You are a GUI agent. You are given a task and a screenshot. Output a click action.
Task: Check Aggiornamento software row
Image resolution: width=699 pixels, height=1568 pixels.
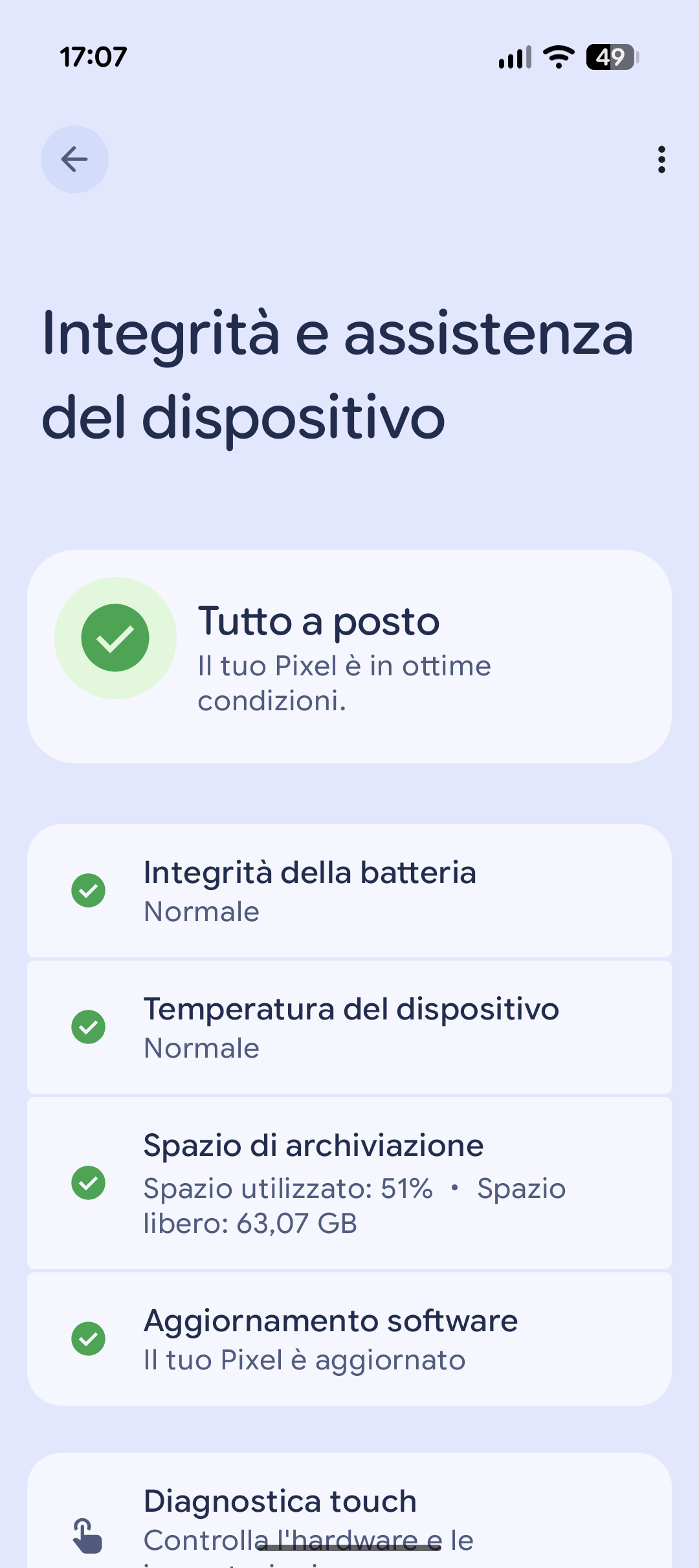point(349,1339)
